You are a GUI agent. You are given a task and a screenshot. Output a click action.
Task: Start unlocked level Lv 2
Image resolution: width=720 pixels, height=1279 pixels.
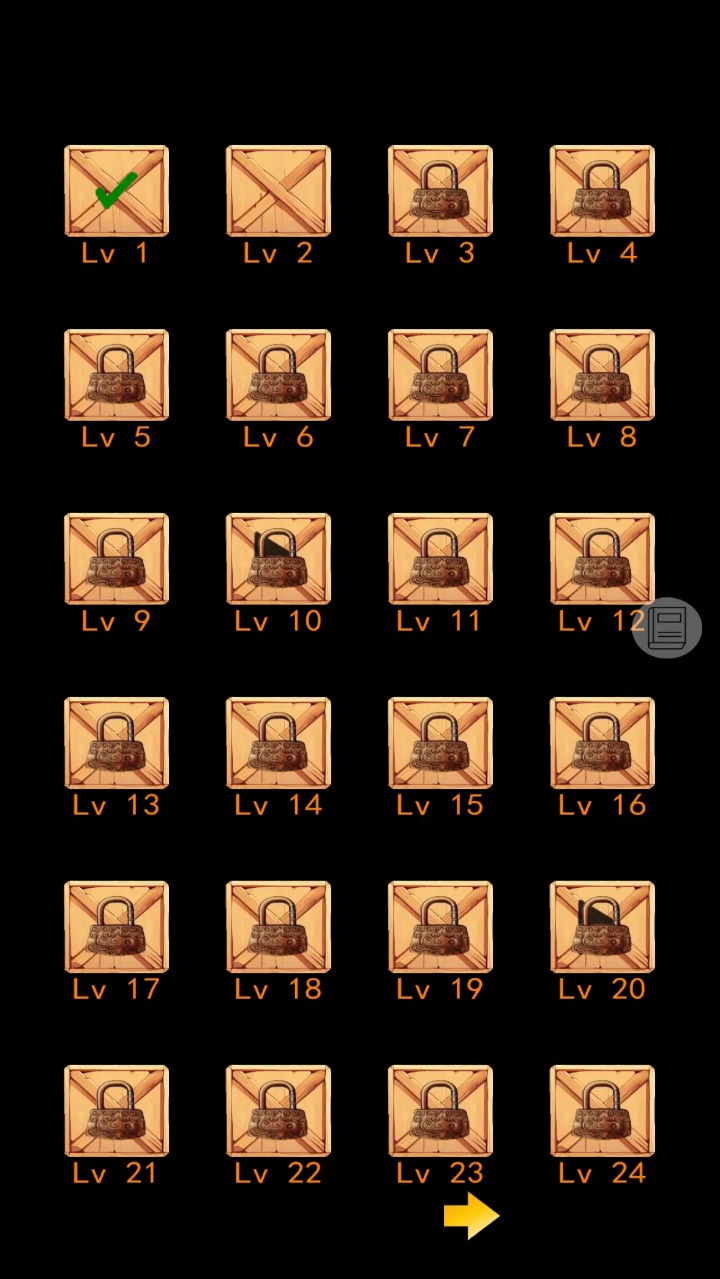(x=278, y=191)
